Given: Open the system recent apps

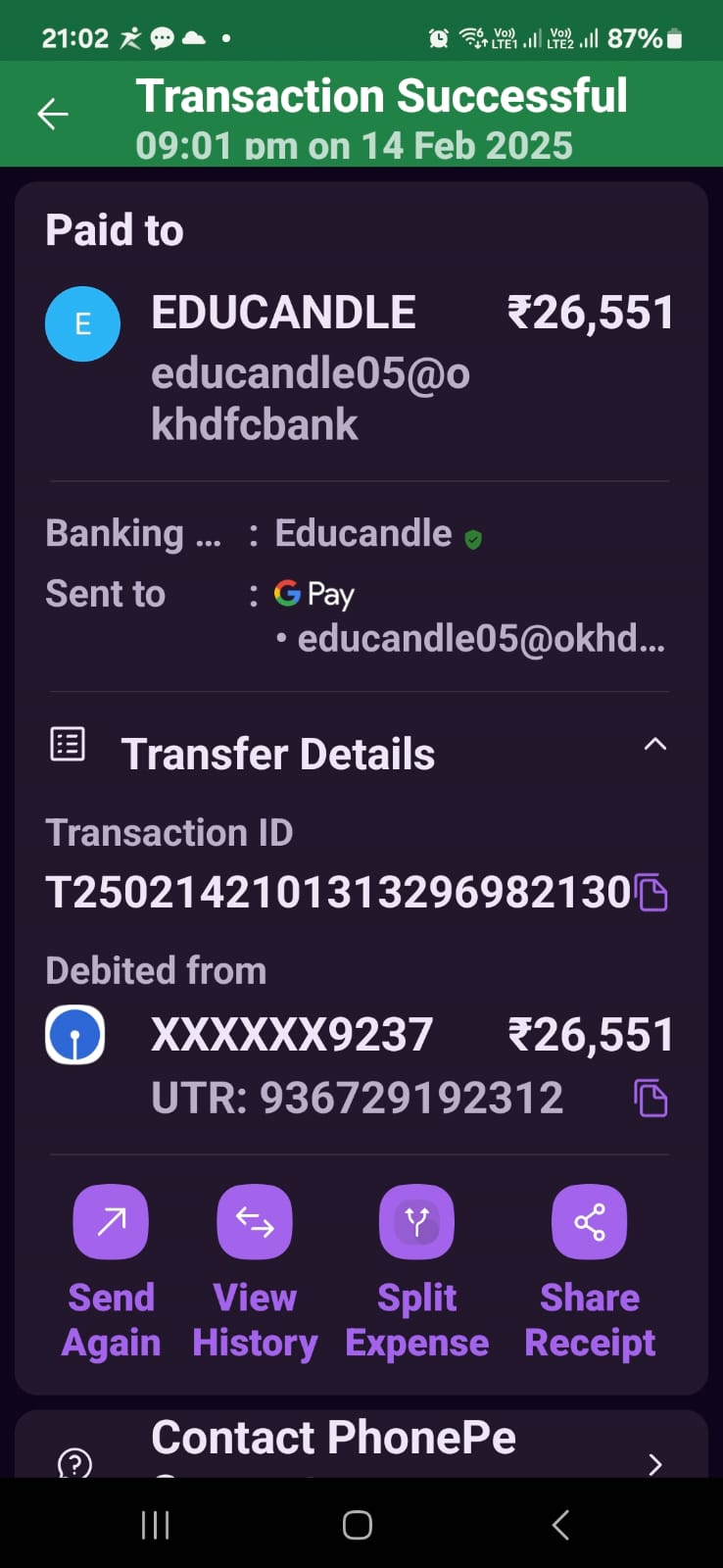Looking at the screenshot, I should click(156, 1525).
